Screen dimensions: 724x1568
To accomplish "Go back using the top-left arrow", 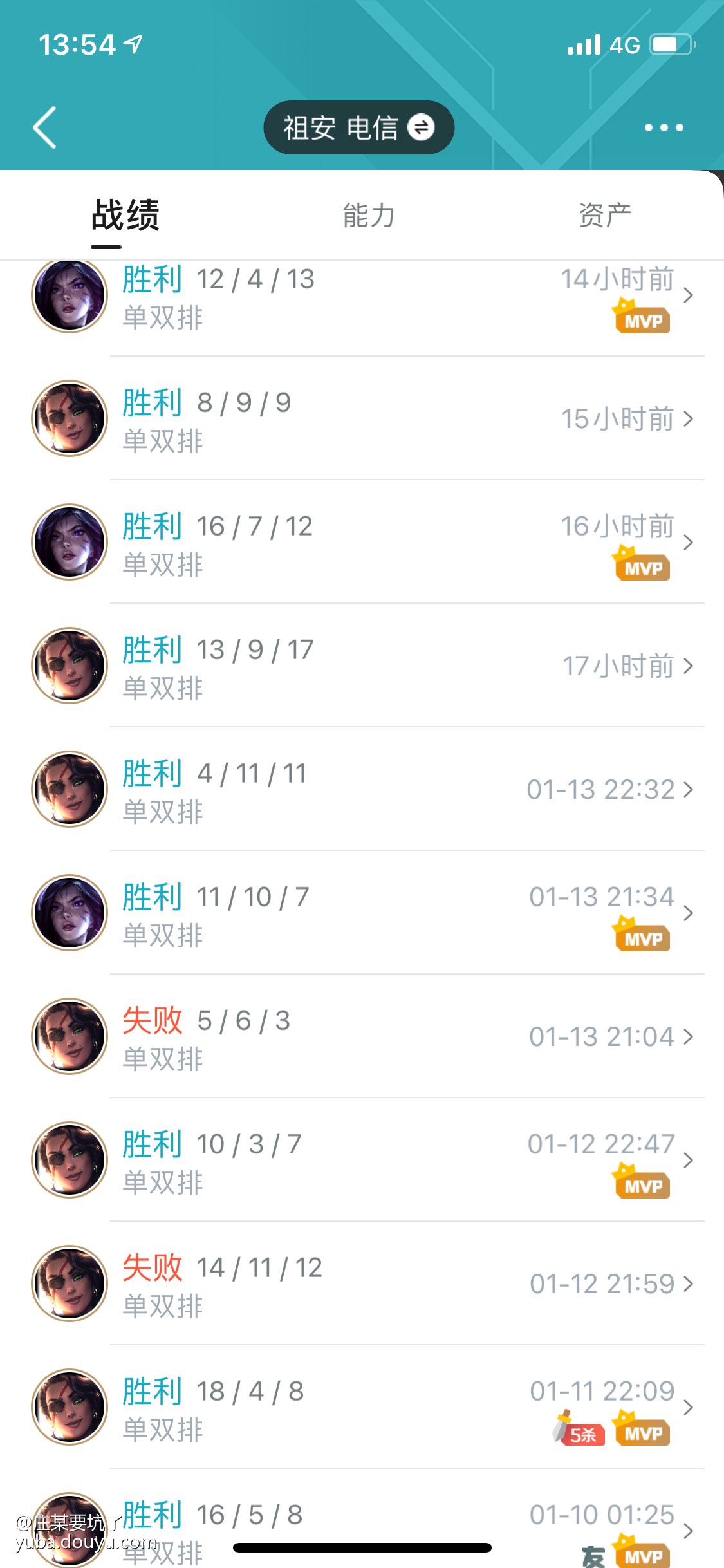I will [45, 127].
